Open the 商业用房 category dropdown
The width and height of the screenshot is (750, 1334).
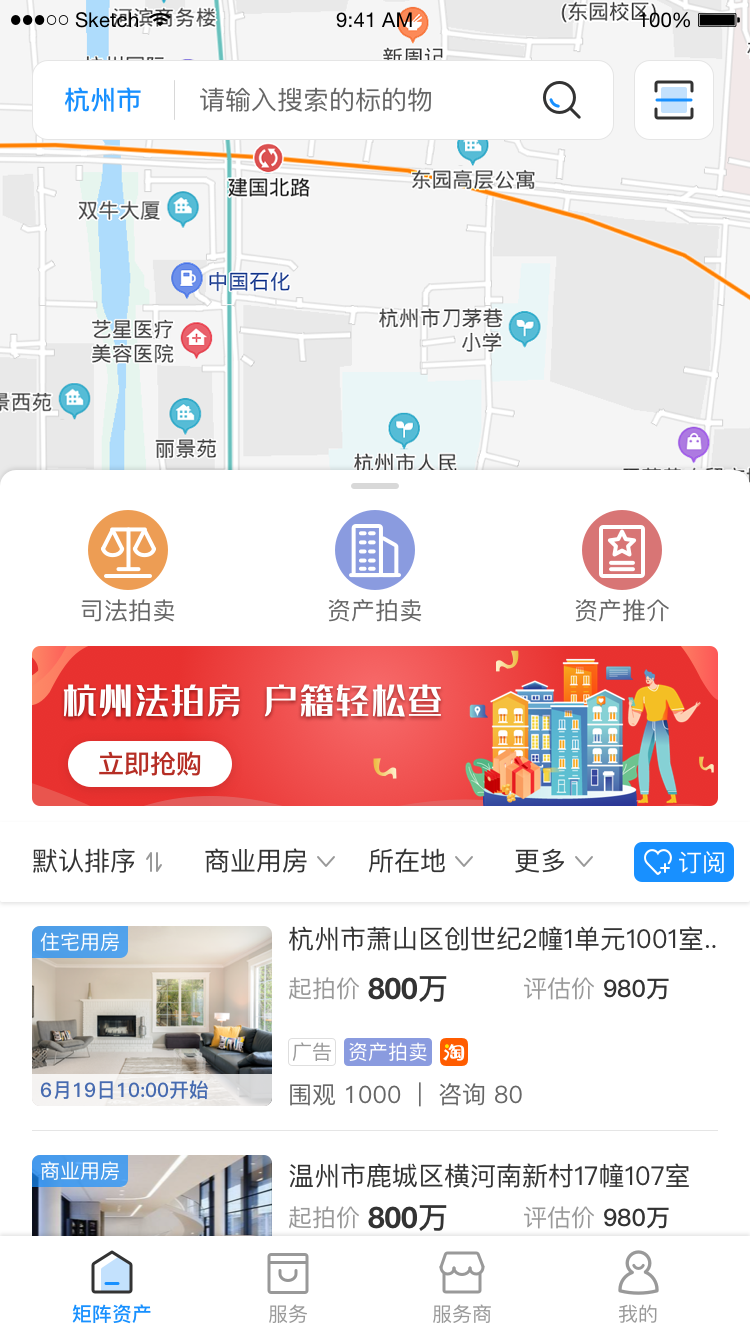coord(268,861)
